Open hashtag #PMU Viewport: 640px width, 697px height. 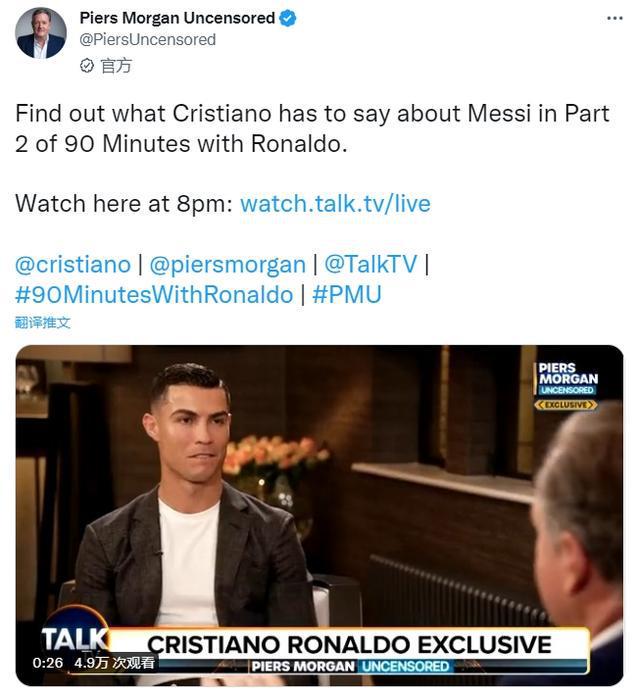point(347,295)
